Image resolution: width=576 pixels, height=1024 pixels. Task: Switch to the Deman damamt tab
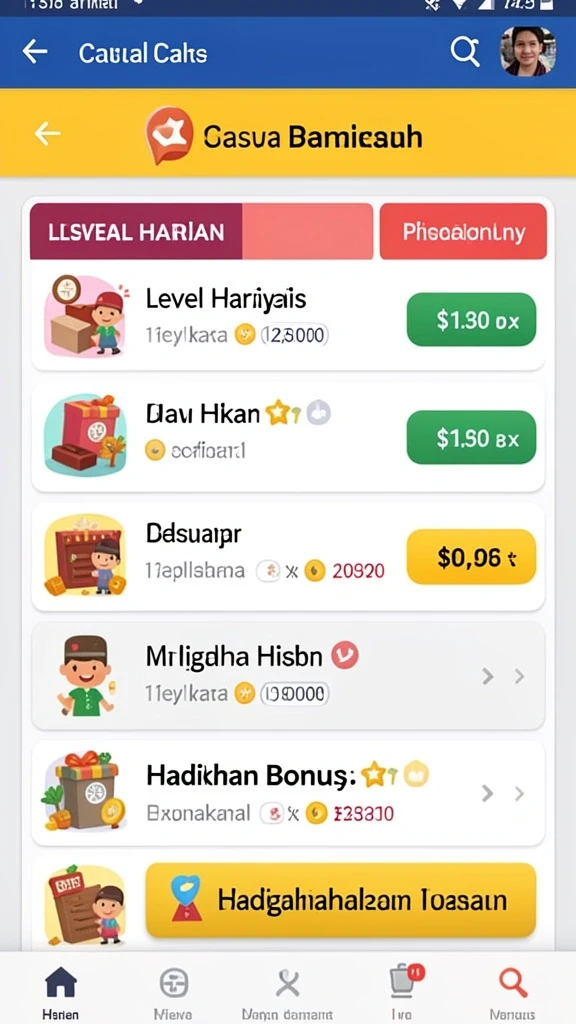coord(287,992)
